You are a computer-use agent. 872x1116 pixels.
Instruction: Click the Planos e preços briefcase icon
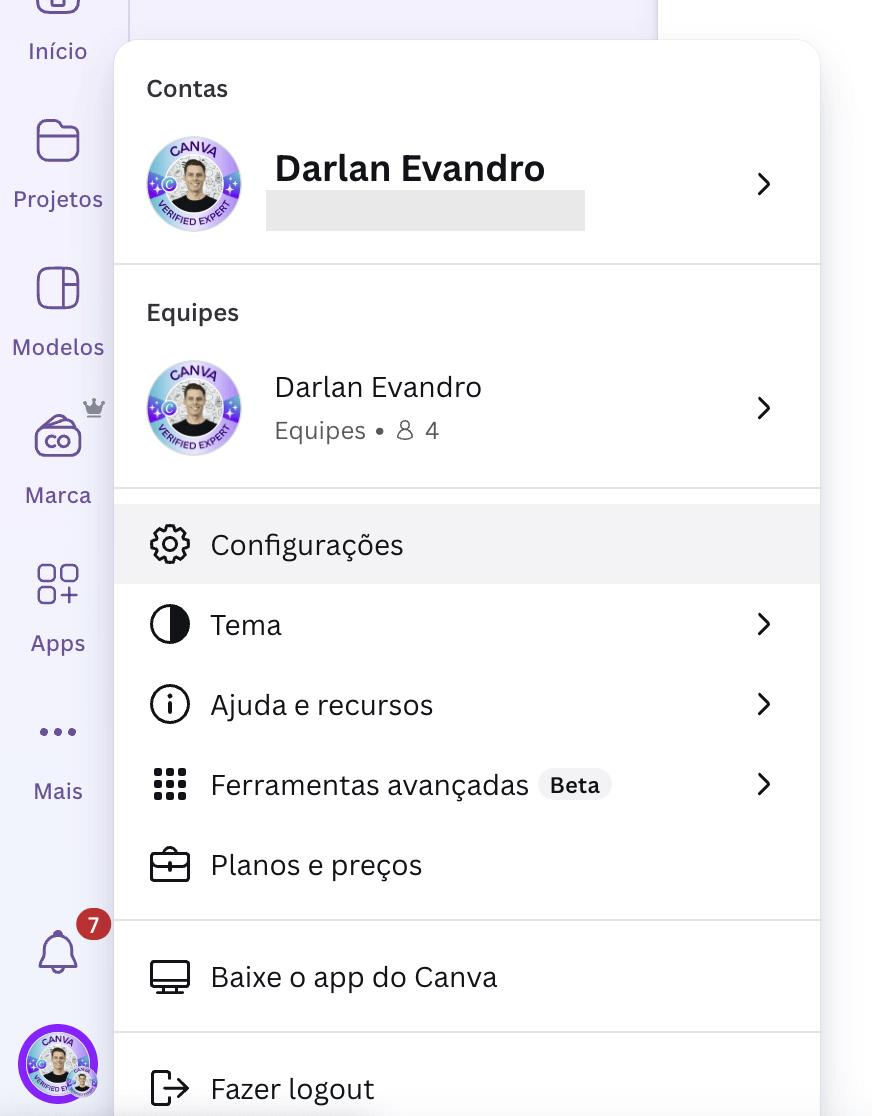tap(170, 865)
